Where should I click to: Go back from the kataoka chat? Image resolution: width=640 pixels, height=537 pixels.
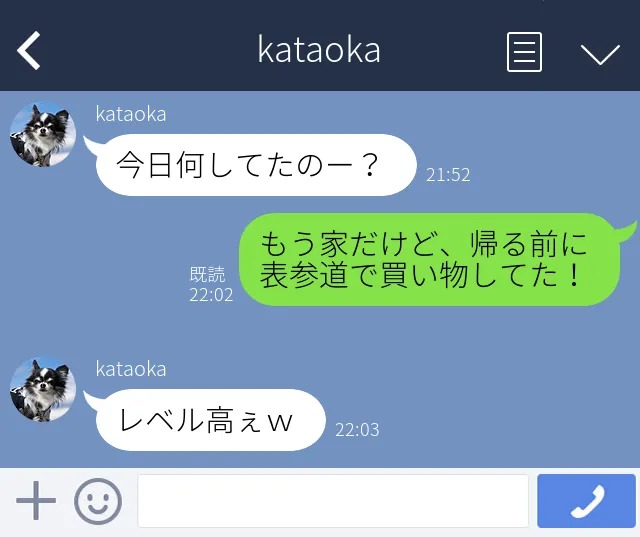tap(29, 51)
